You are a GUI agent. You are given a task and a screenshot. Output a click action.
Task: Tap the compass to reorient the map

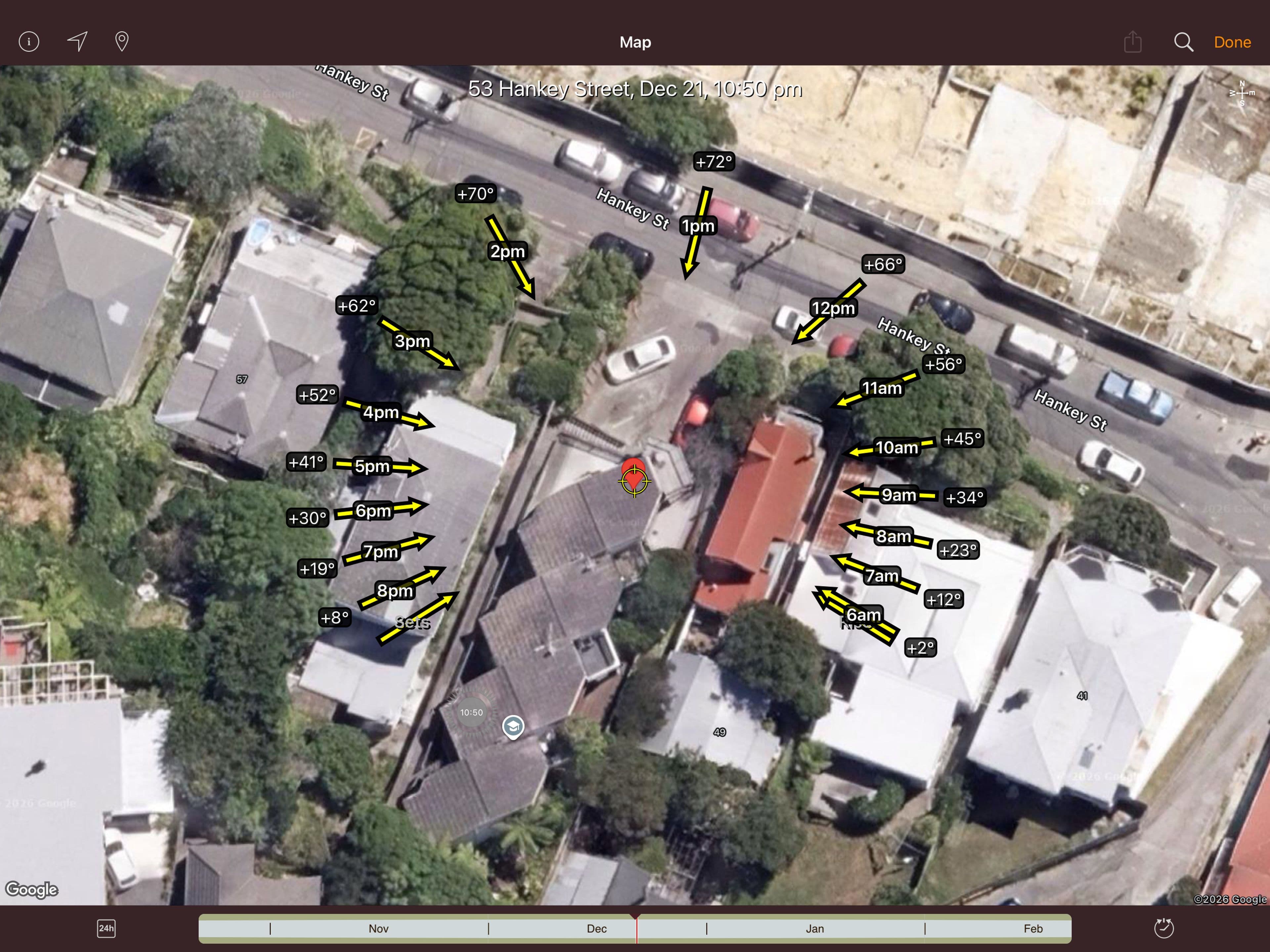pyautogui.click(x=1242, y=93)
